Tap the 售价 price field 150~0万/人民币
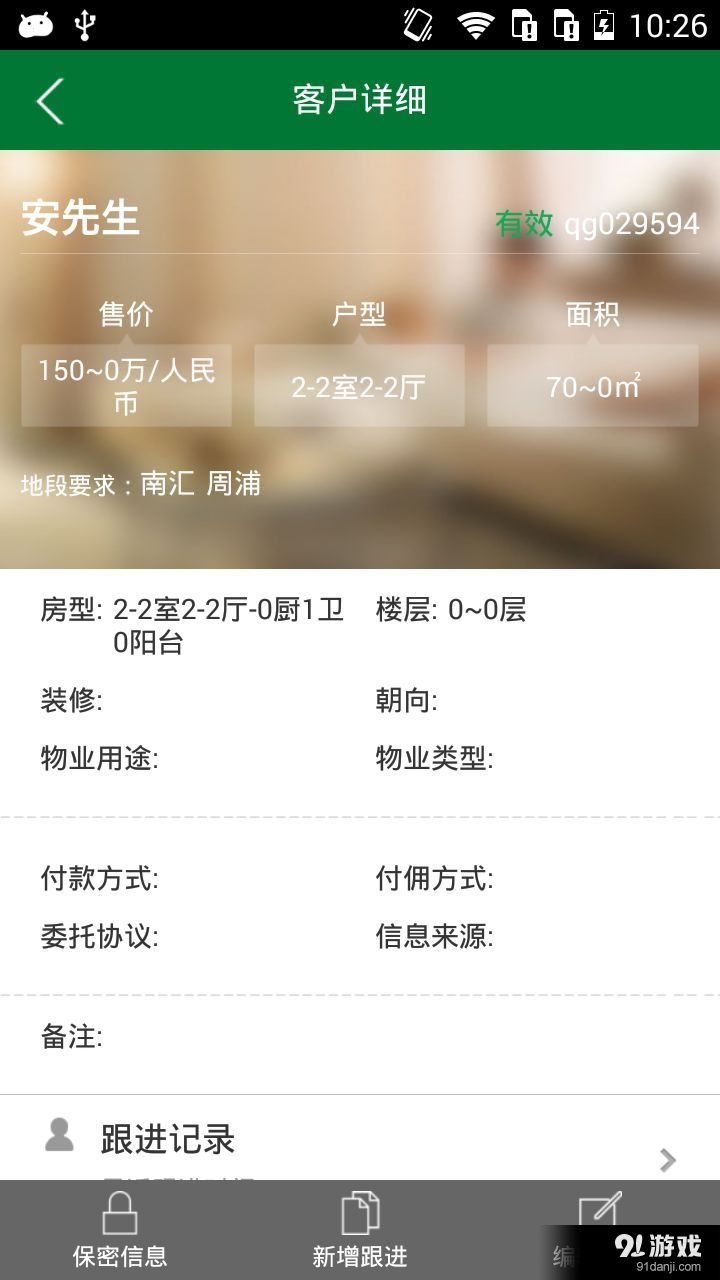The width and height of the screenshot is (720, 1280). coord(126,384)
